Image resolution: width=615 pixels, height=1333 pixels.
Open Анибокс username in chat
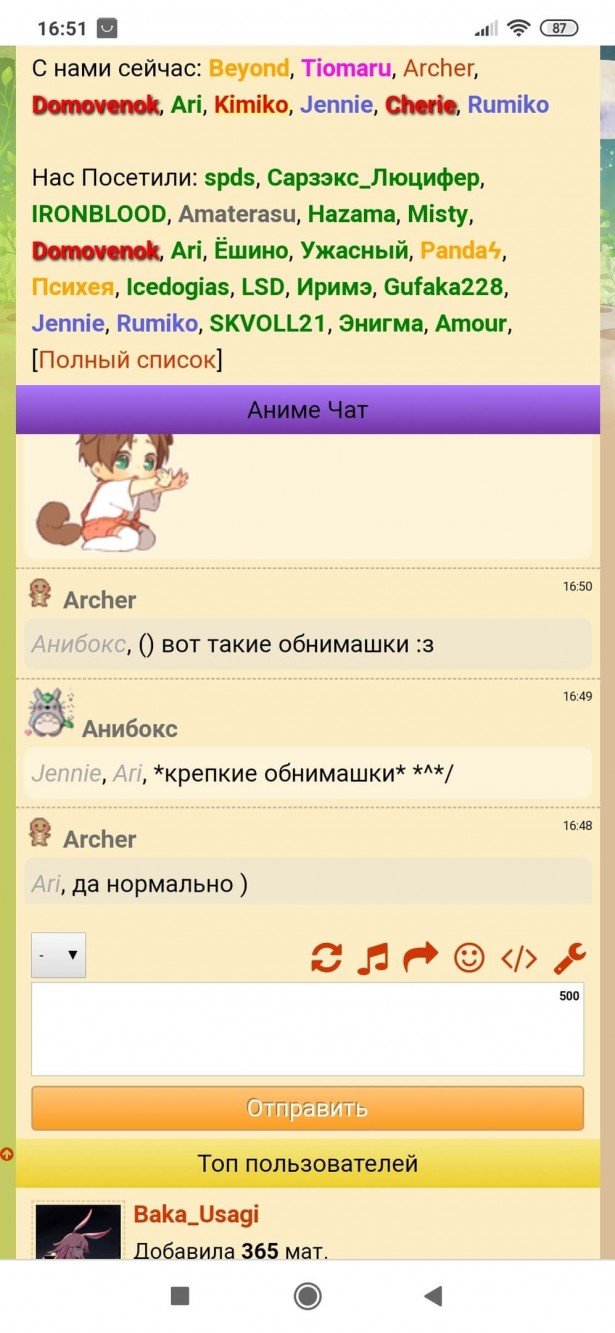pyautogui.click(x=129, y=729)
